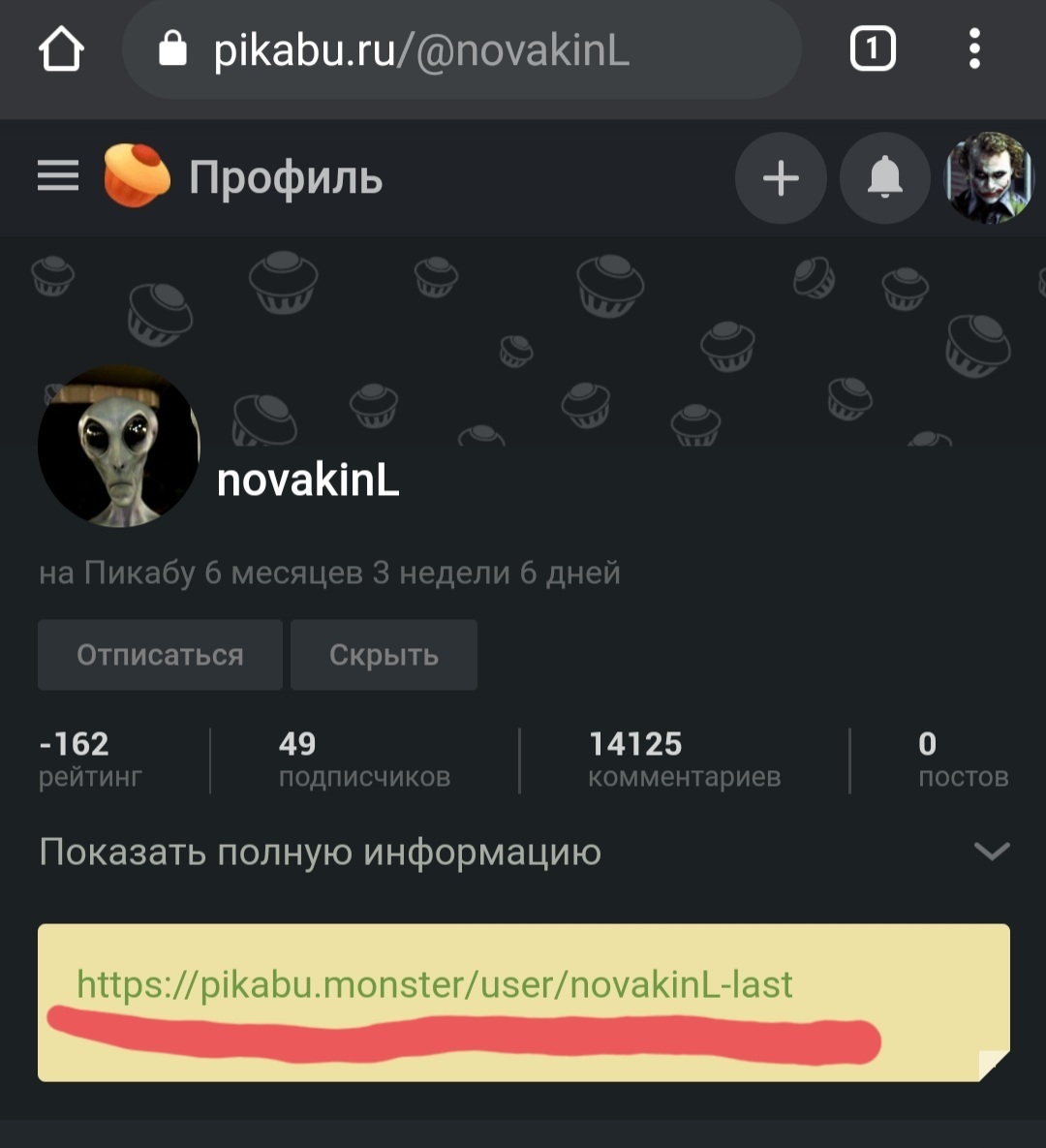Tap the Pikabu cupcake logo
The image size is (1046, 1148).
coord(137,176)
